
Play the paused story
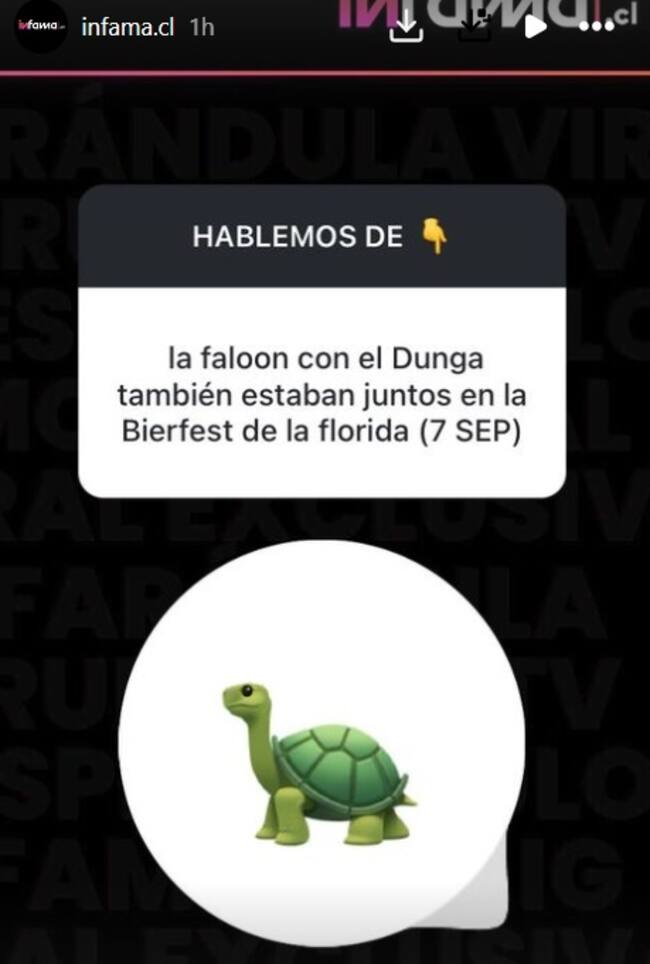pos(535,27)
